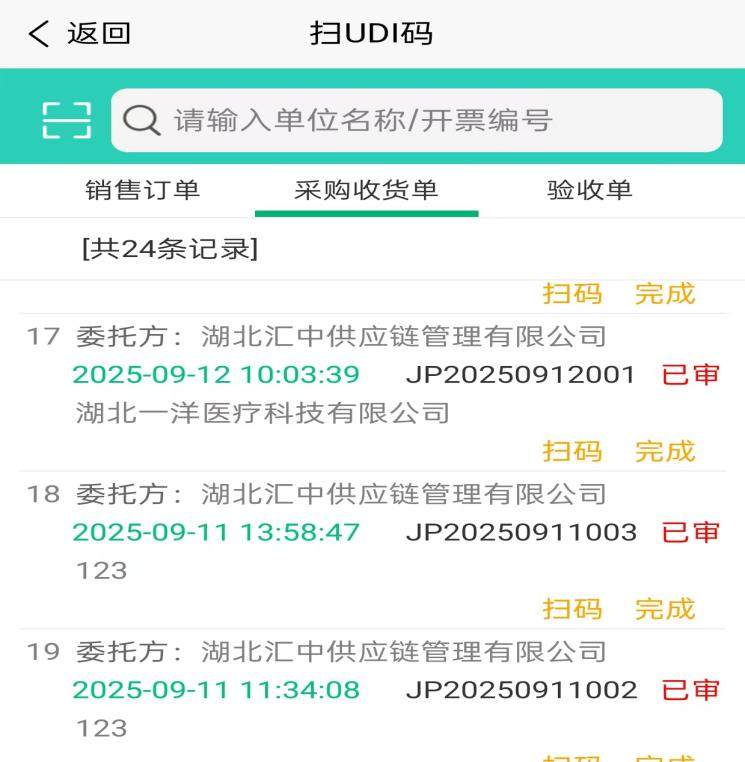Tap 扫码 for order JP20250912001

572,451
